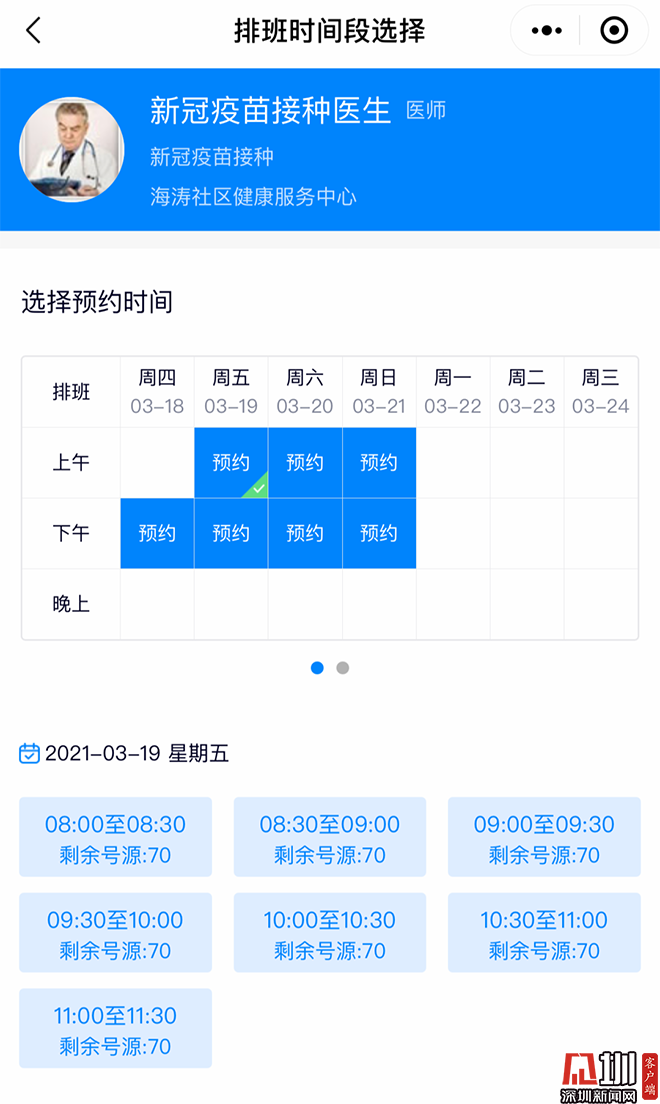Select the 09:00至09:30 time slot
The image size is (660, 1104).
tap(544, 838)
